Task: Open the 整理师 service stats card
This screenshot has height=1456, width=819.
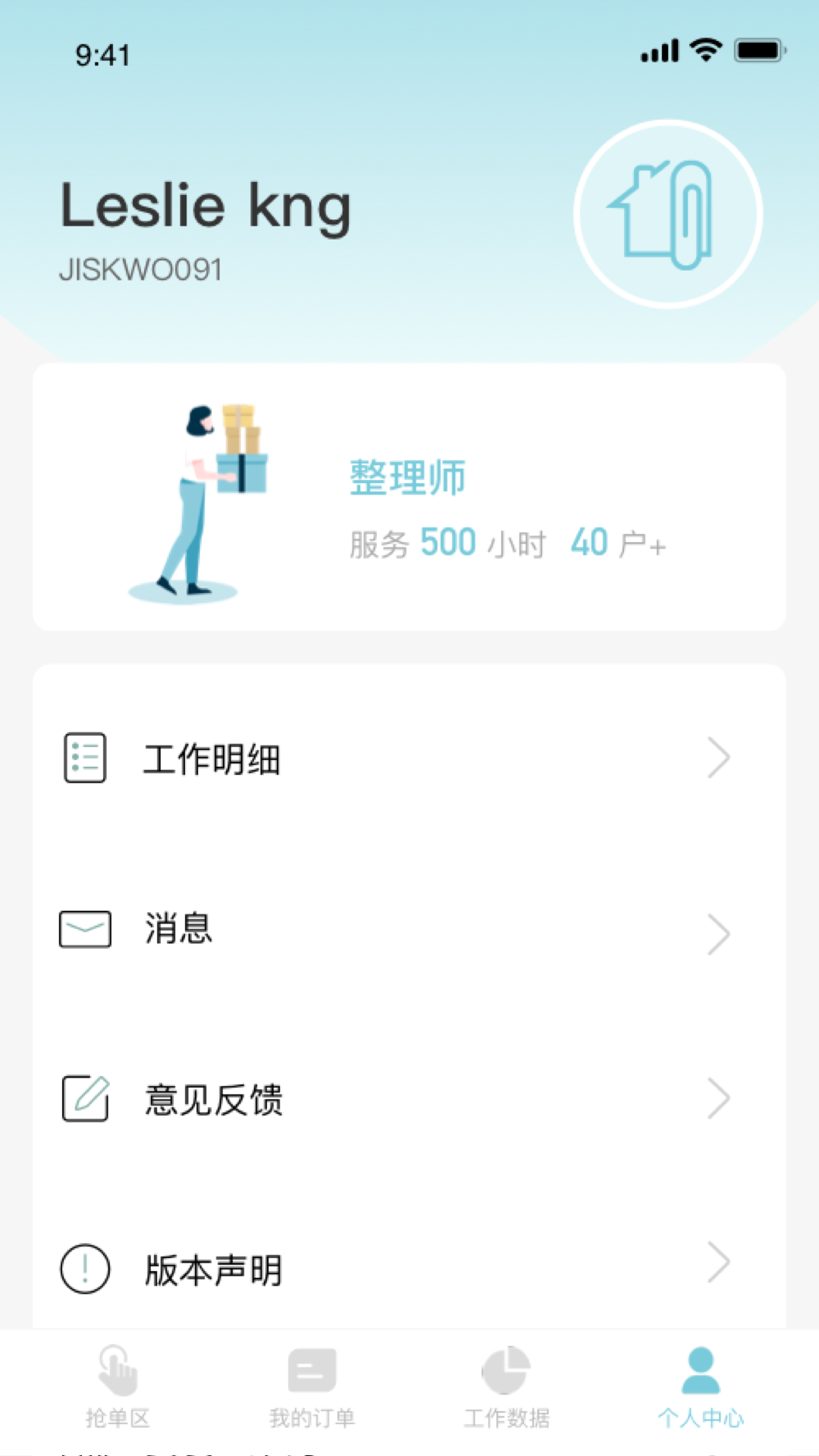Action: pos(409,497)
